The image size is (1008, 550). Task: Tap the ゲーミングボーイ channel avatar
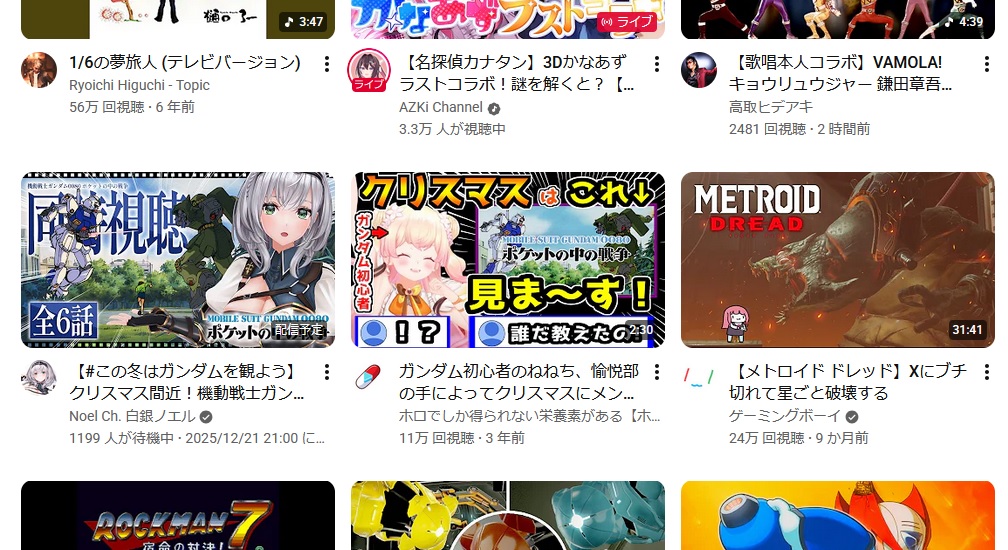point(699,377)
